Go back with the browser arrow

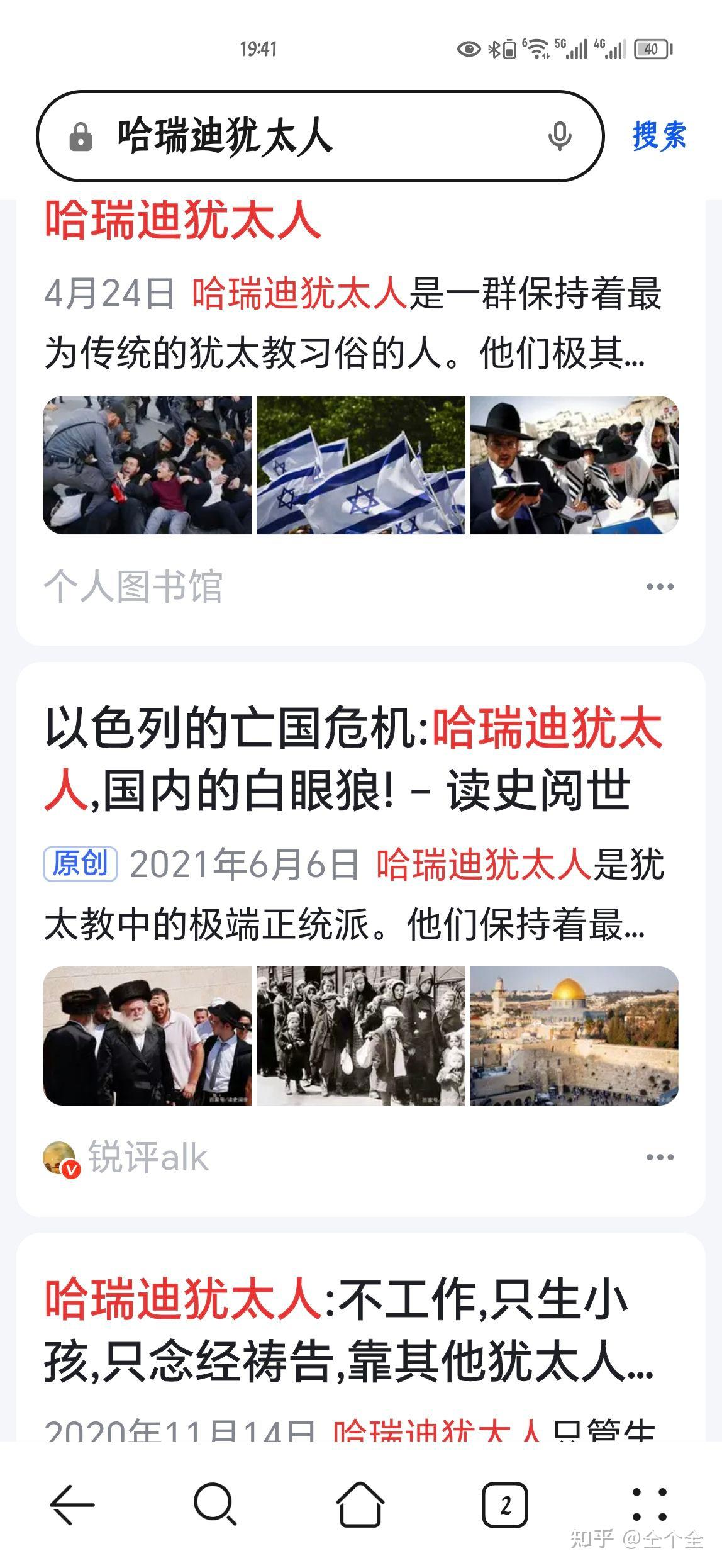pyautogui.click(x=72, y=1505)
